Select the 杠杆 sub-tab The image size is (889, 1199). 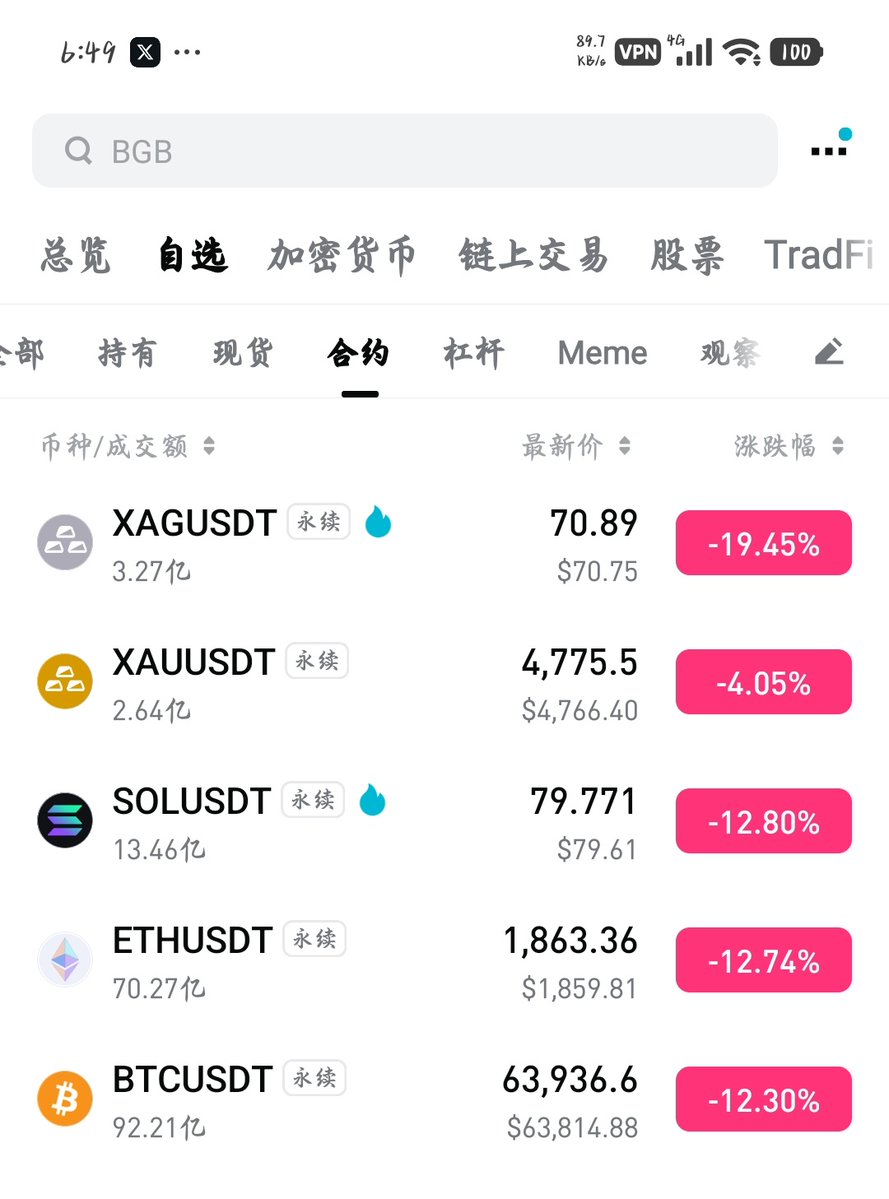[x=473, y=353]
